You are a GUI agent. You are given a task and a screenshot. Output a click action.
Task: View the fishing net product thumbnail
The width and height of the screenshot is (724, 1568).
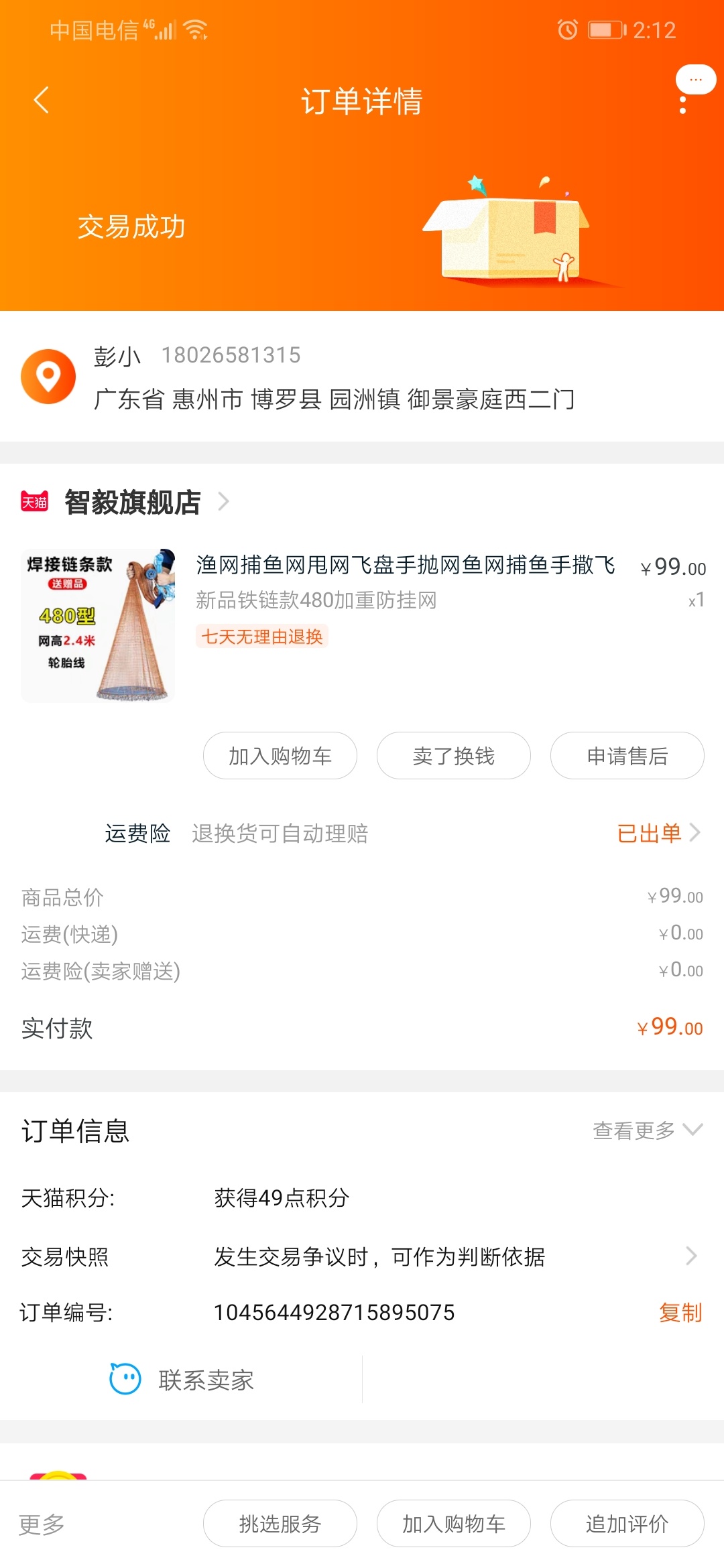[x=98, y=625]
